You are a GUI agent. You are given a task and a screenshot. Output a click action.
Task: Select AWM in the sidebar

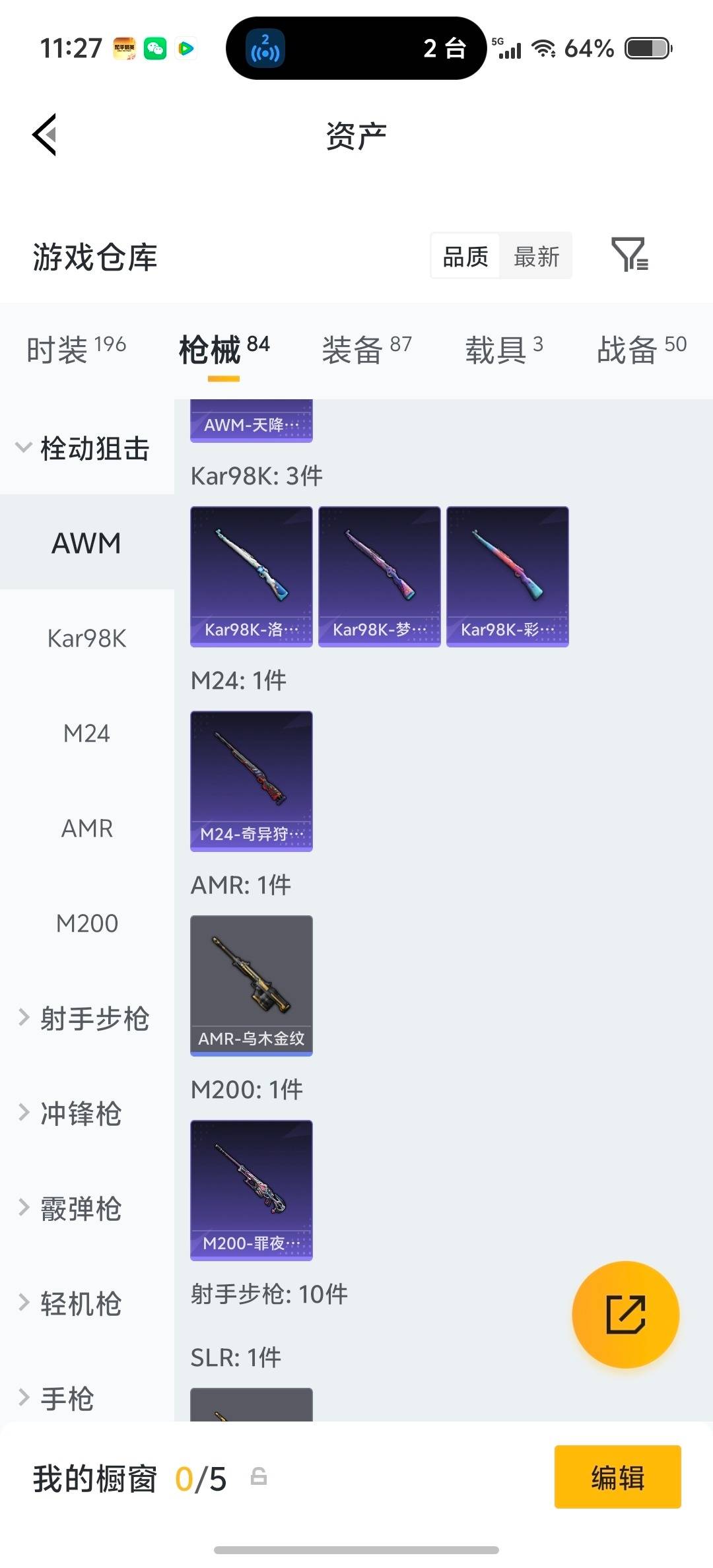pos(85,542)
